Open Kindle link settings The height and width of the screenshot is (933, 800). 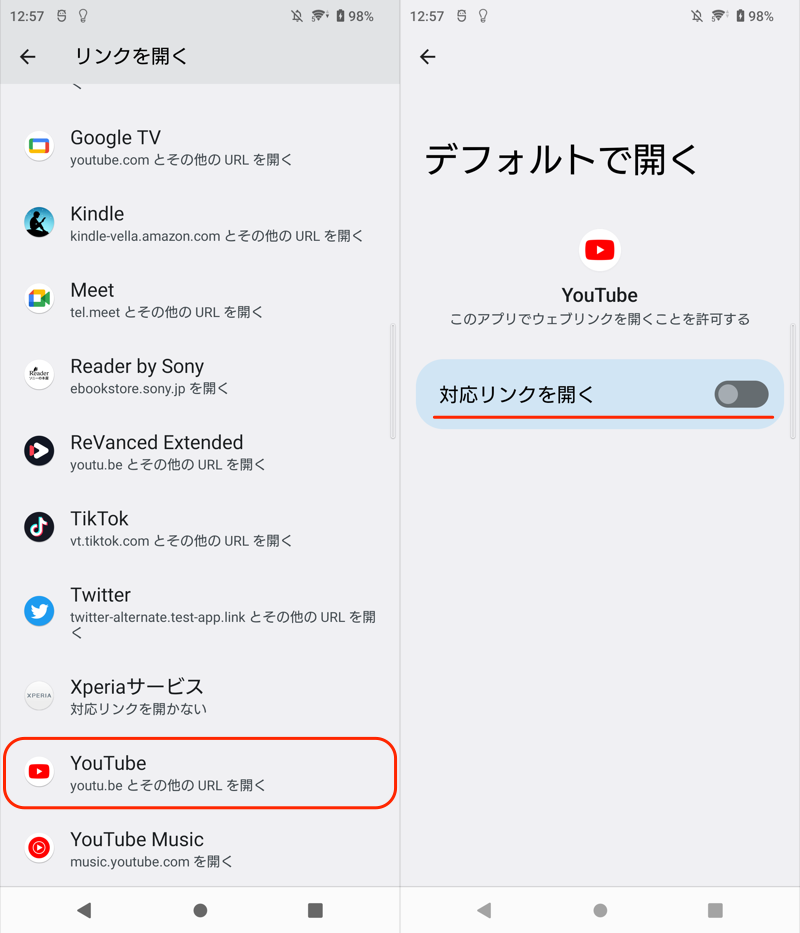click(x=200, y=223)
